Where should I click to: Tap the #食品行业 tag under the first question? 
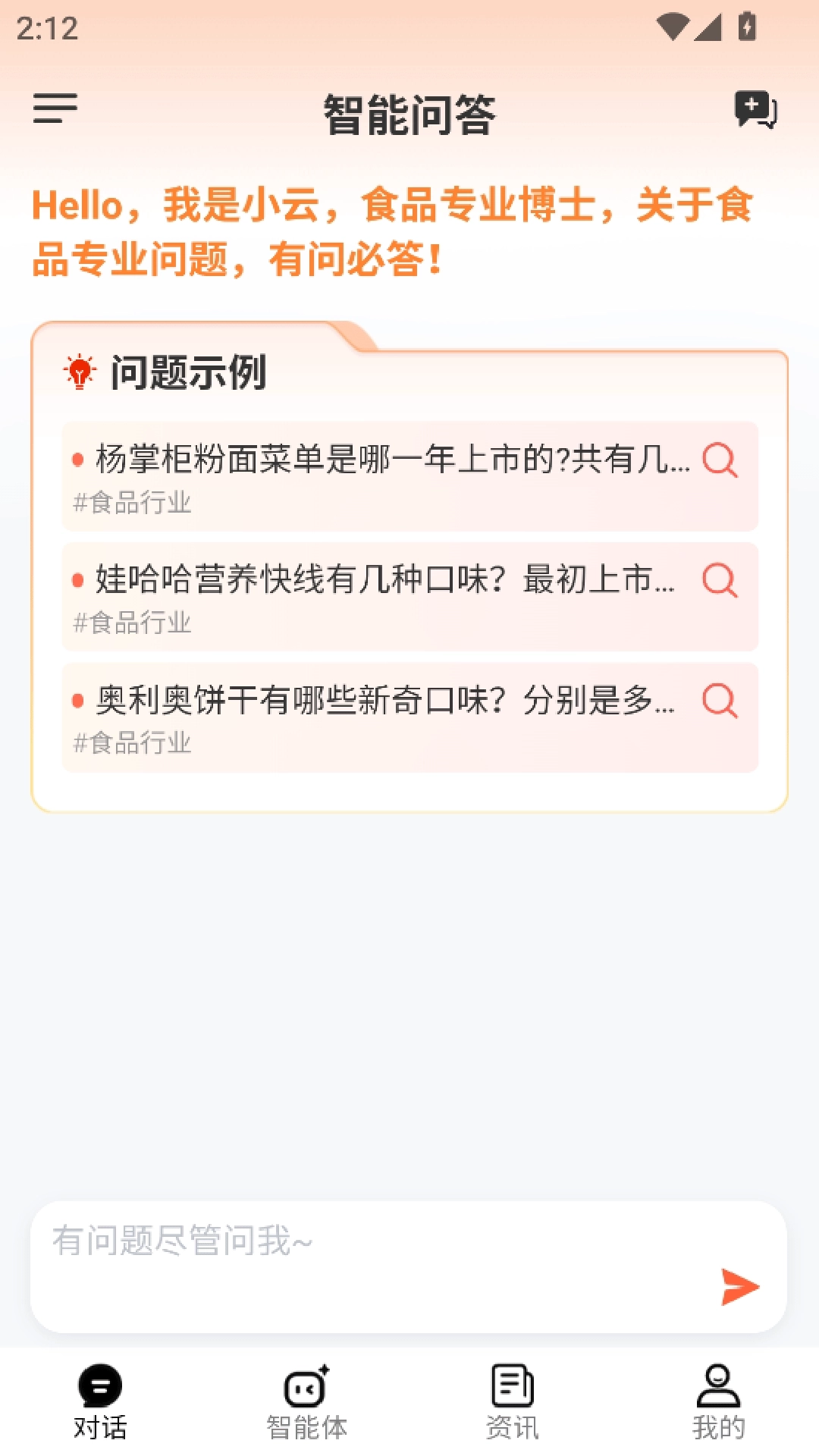pos(131,502)
